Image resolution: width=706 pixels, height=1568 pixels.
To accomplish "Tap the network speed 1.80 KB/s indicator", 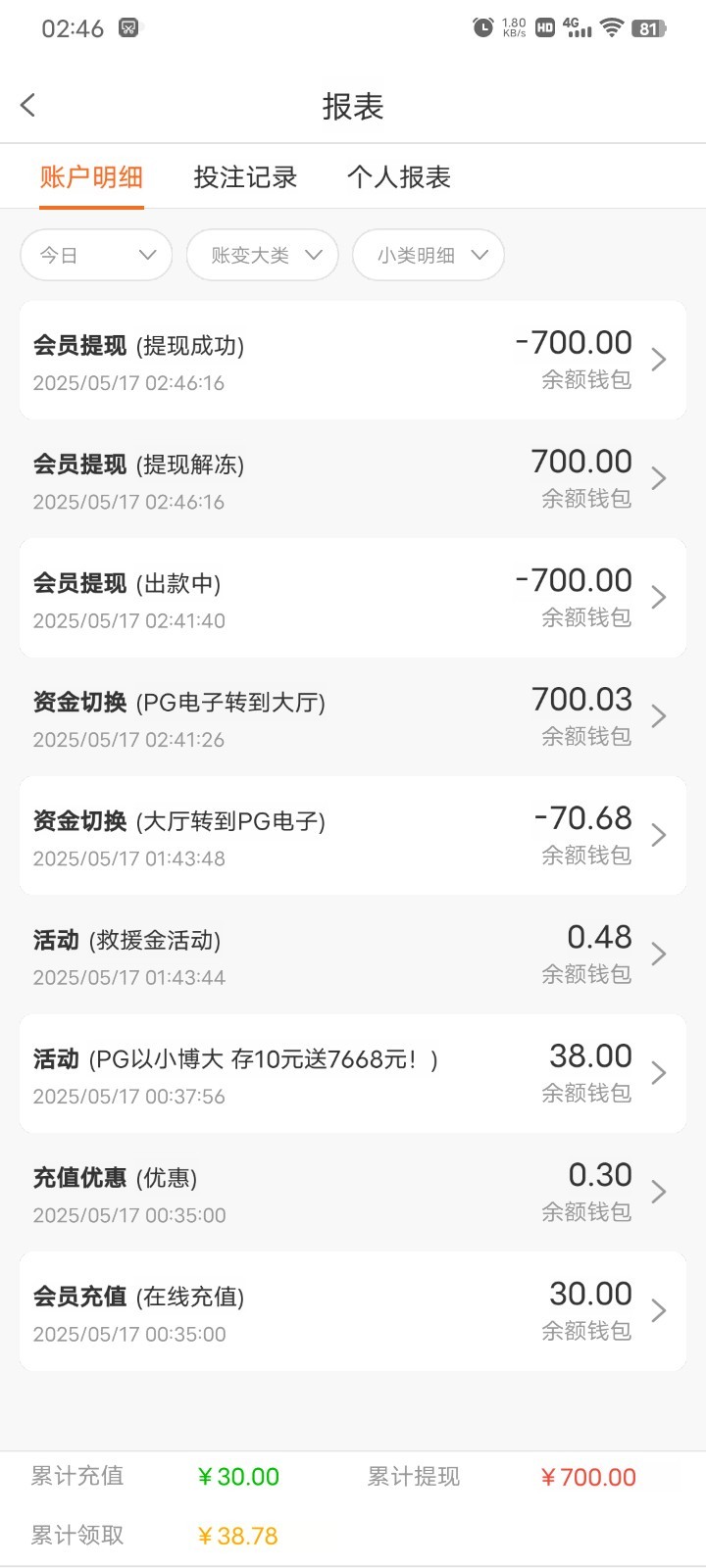I will coord(512,26).
